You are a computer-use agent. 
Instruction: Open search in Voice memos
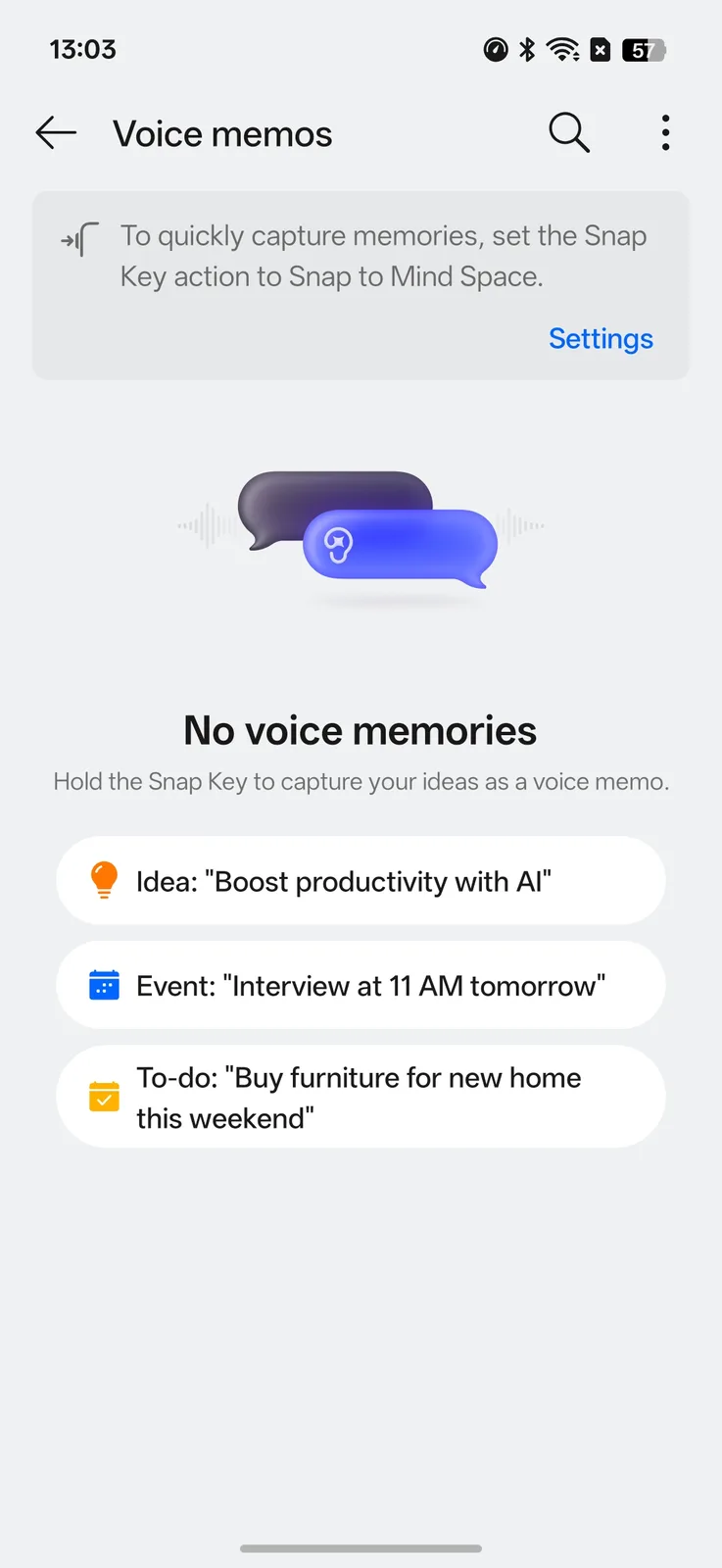[569, 132]
